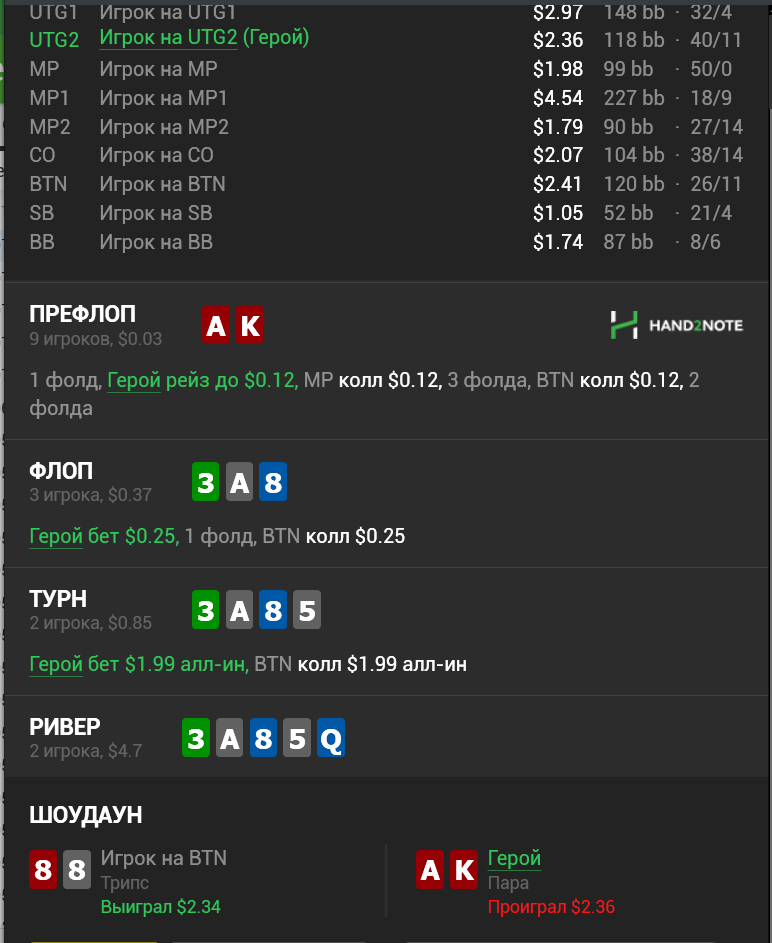This screenshot has height=943, width=772.
Task: Tap the Герой link in the turn action line
Action: 56,664
